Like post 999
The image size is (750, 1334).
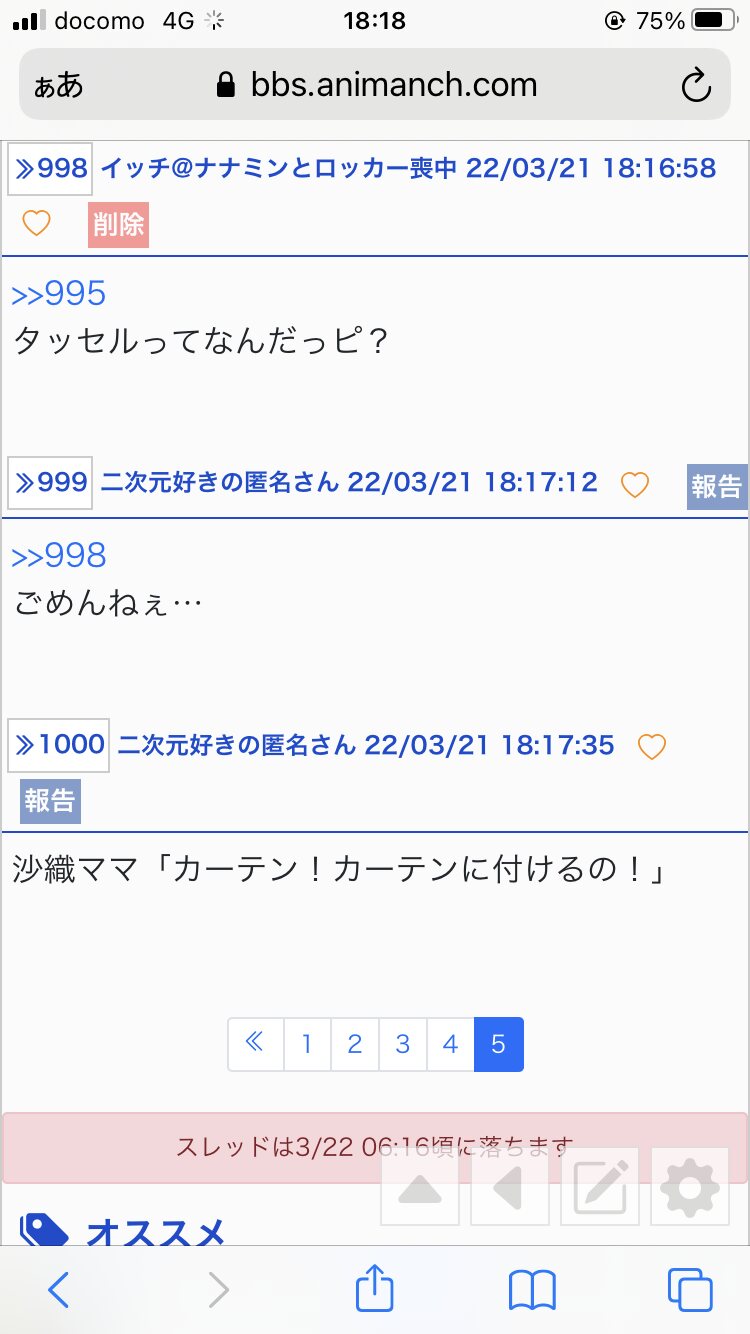pos(634,485)
